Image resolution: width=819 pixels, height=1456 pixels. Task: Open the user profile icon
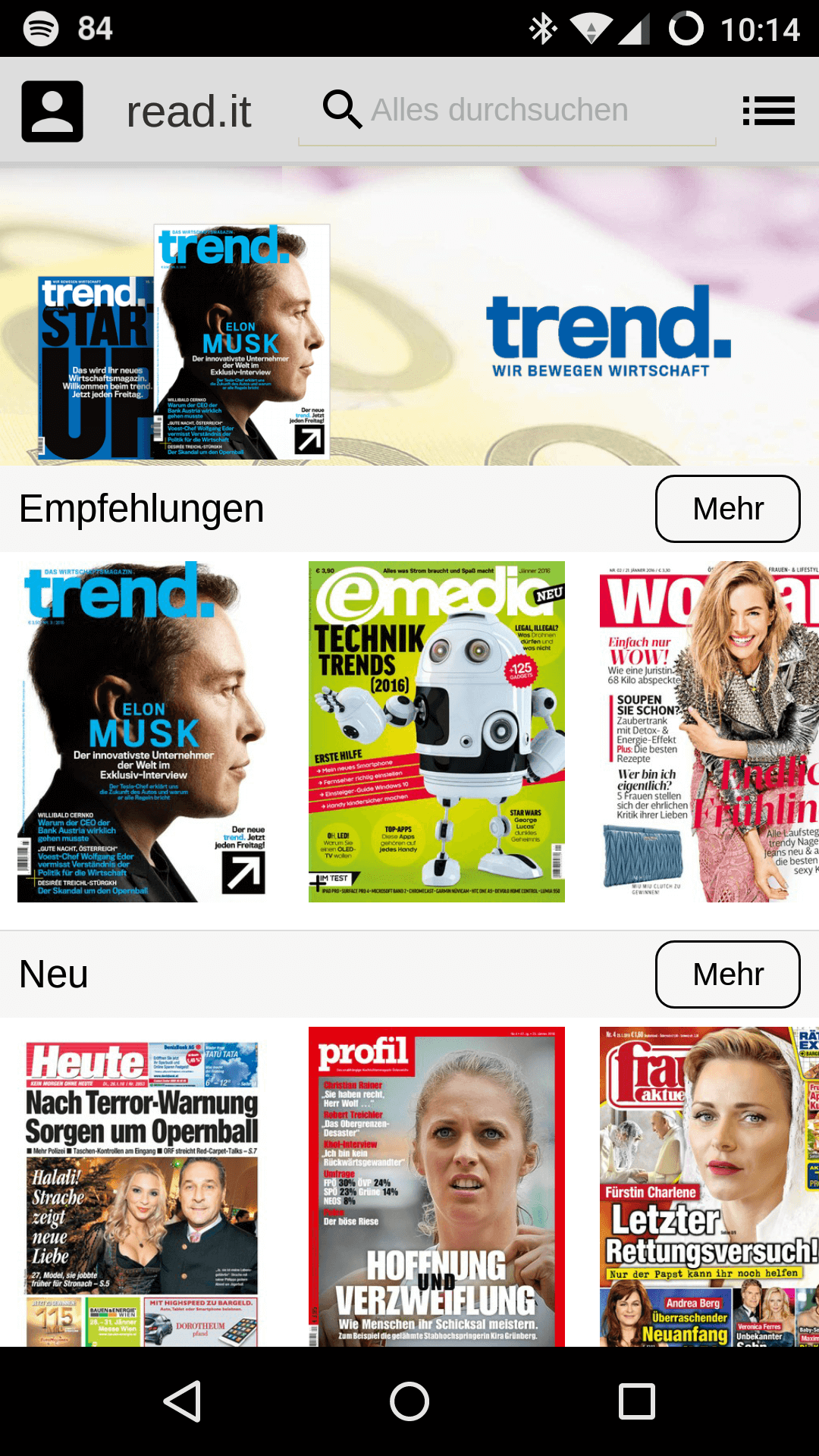pos(52,111)
